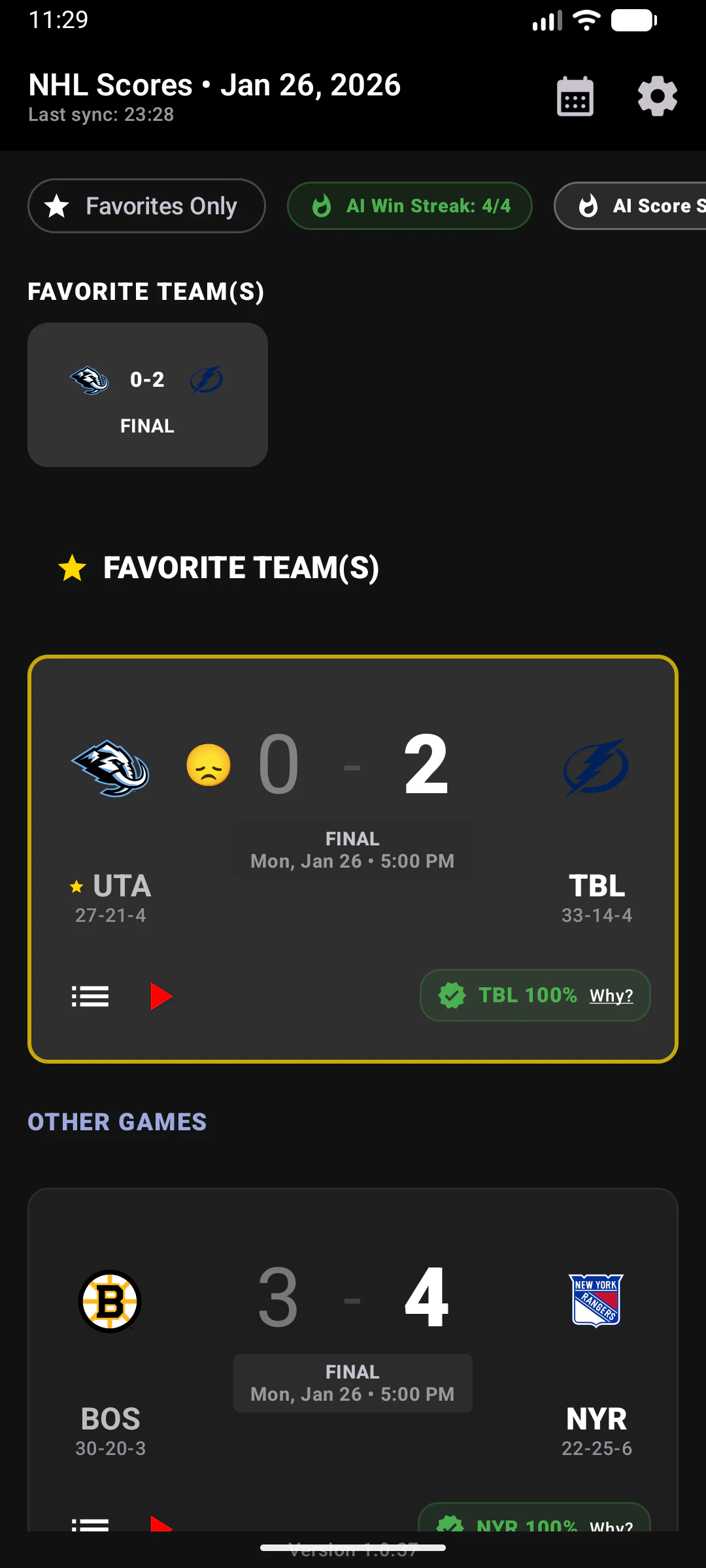The image size is (706, 1568).
Task: Toggle the AI Win Streak: 4/4 filter
Action: (409, 206)
